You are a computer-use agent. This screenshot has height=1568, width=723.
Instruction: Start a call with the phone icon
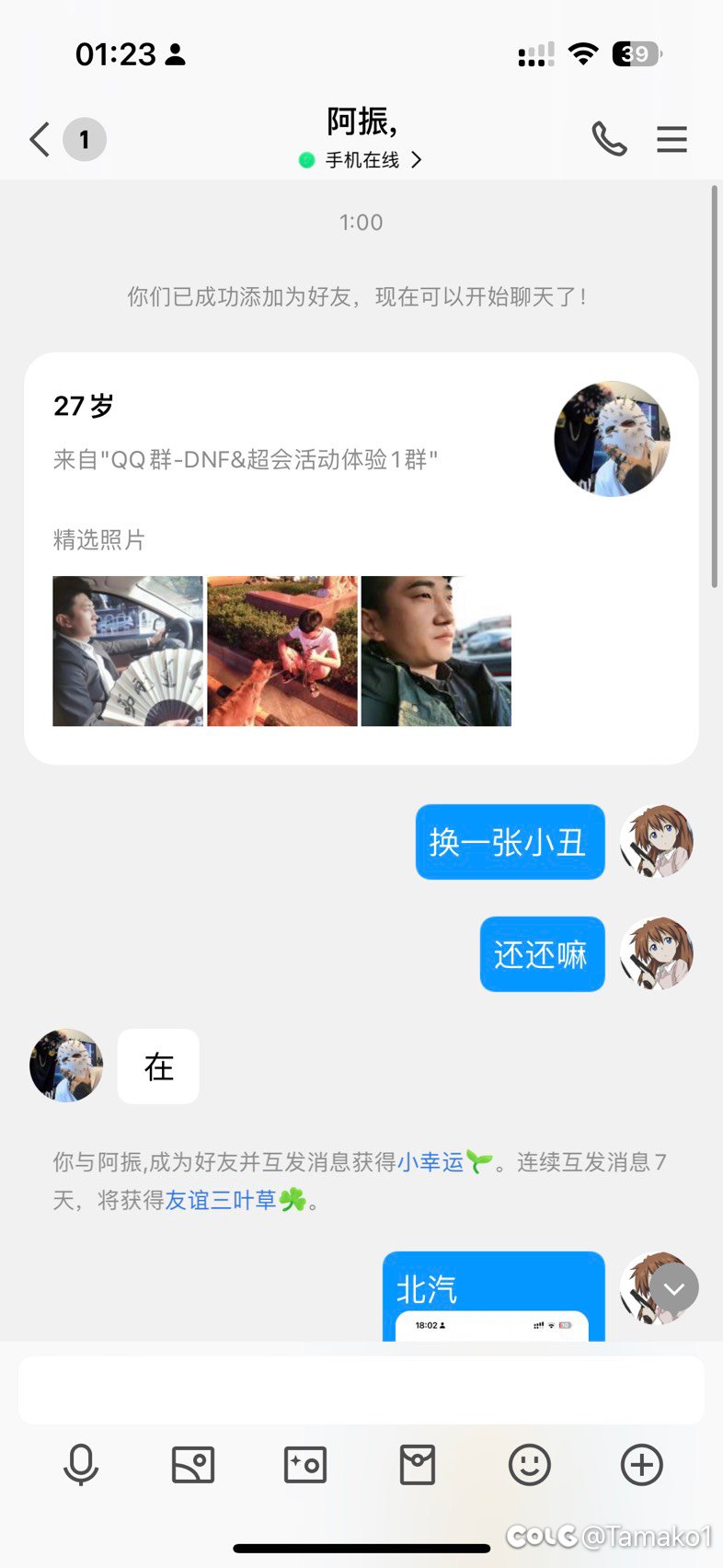pos(609,140)
